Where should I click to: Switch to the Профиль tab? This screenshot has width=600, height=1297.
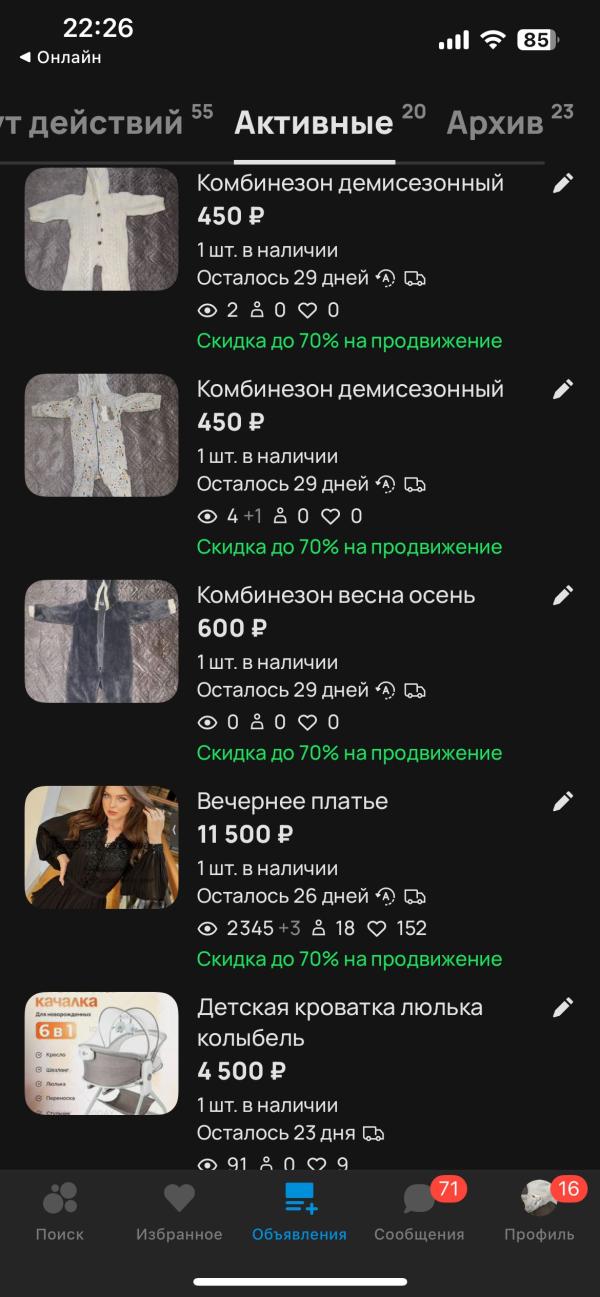(539, 1211)
